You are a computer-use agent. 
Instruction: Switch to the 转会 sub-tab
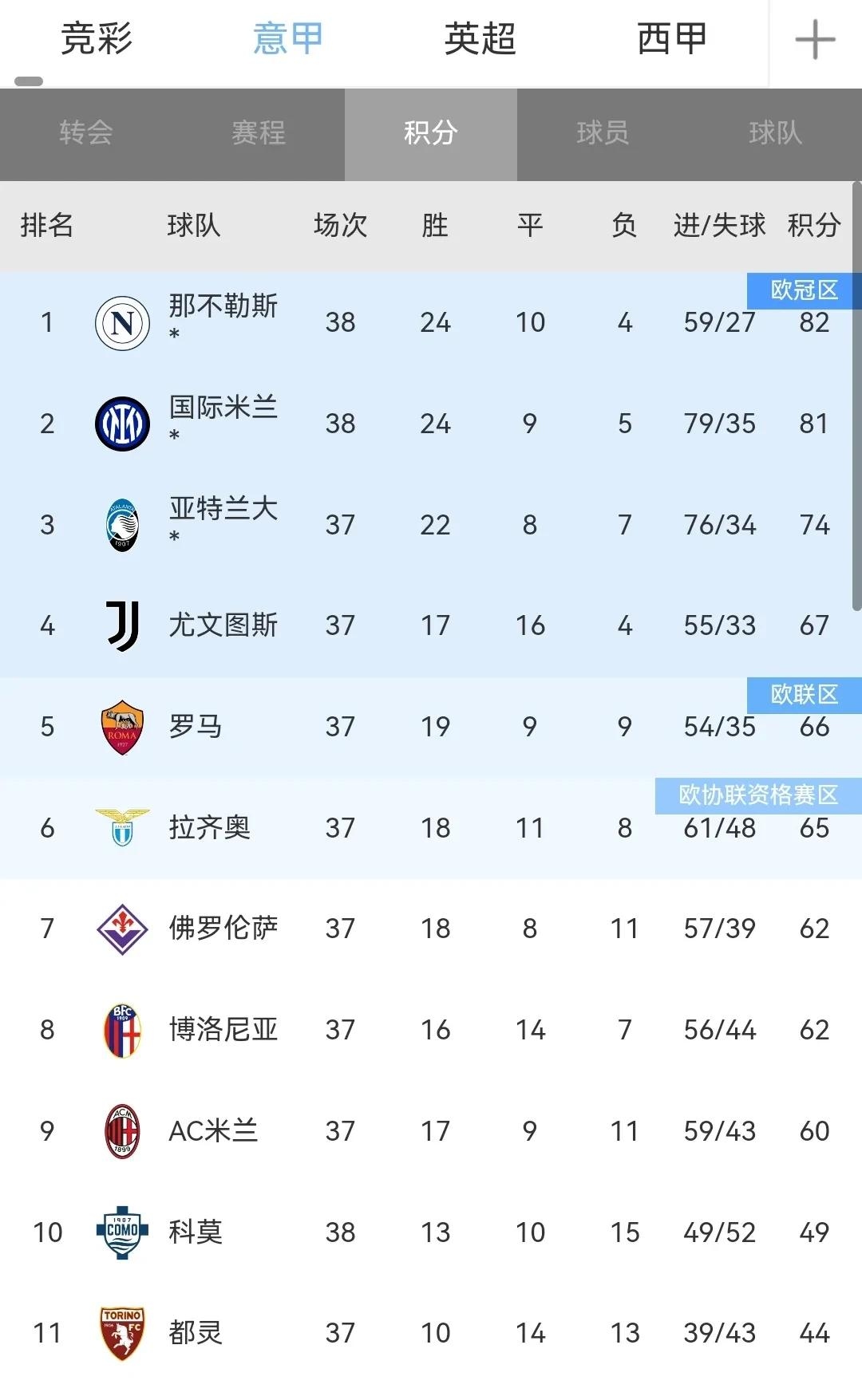pos(86,133)
